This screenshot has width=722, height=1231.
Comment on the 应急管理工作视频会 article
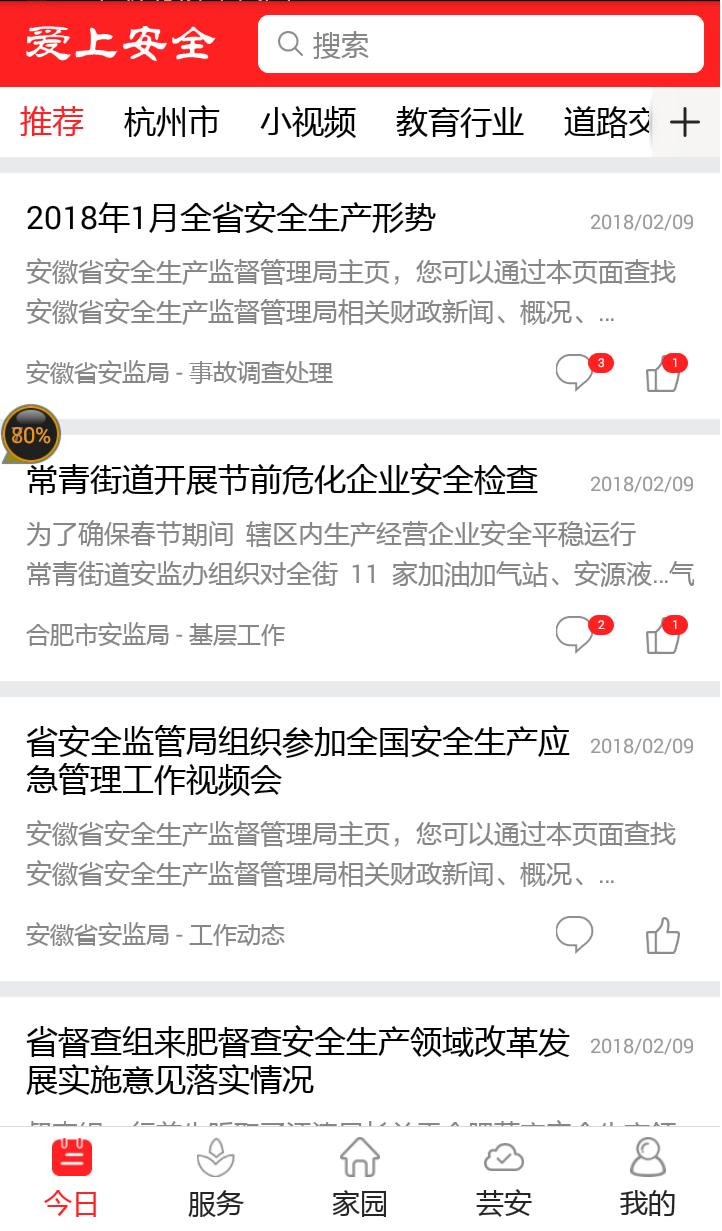tap(575, 935)
